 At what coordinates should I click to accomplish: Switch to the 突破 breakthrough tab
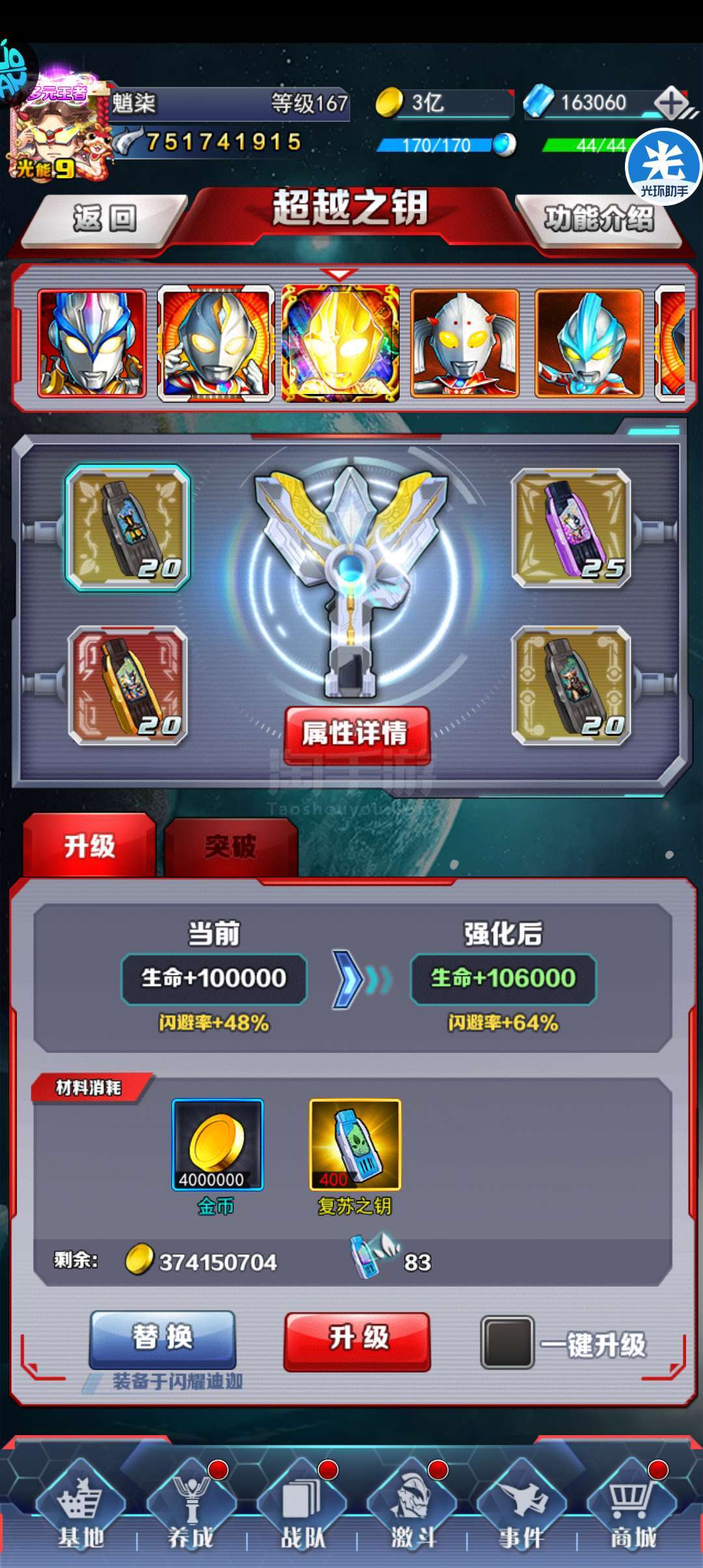coord(230,847)
